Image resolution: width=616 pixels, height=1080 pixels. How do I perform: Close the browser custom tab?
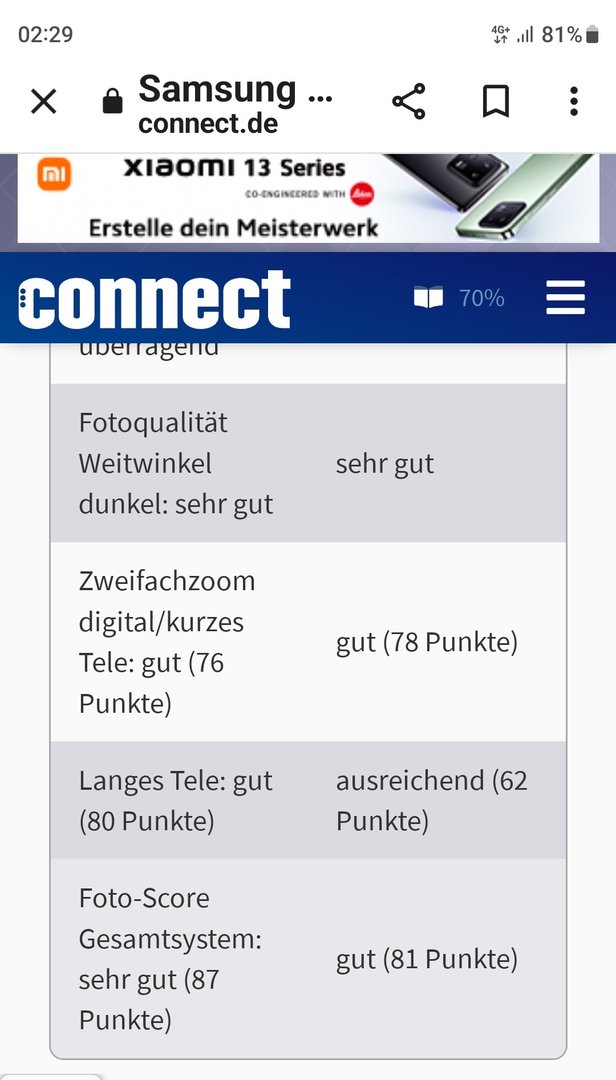[x=44, y=101]
